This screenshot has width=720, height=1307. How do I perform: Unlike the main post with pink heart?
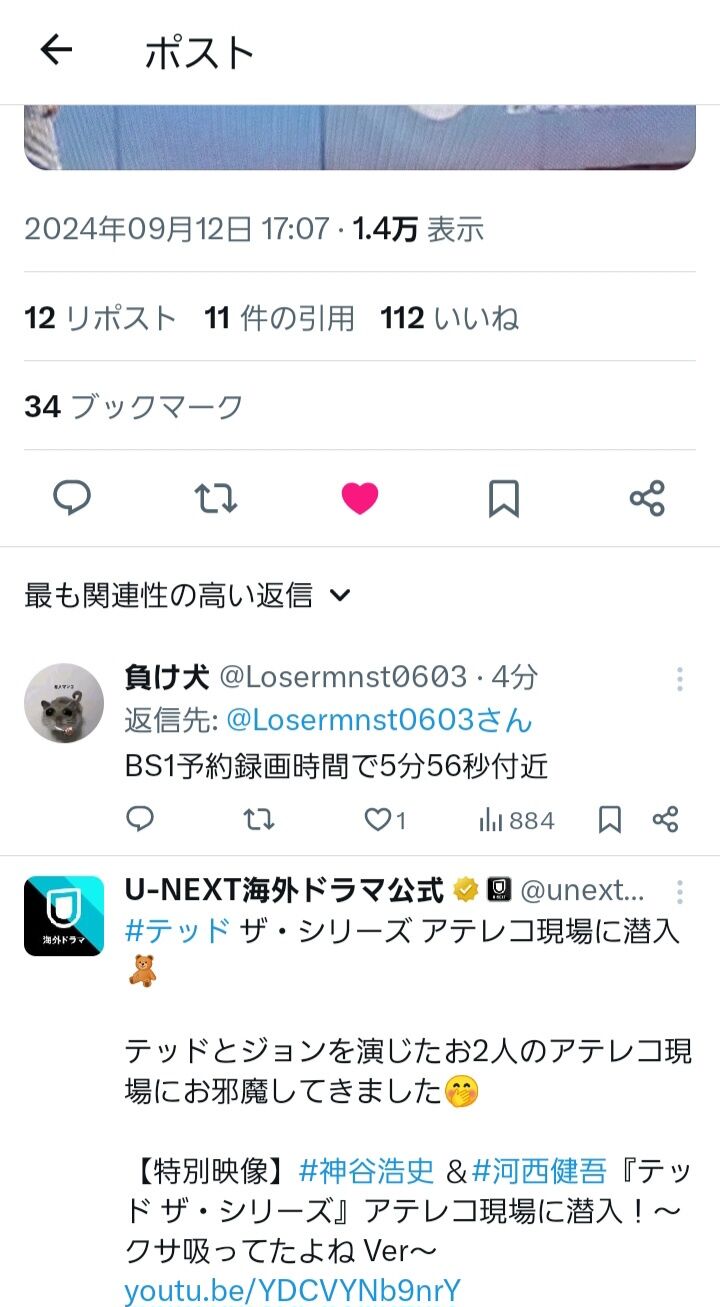[359, 497]
